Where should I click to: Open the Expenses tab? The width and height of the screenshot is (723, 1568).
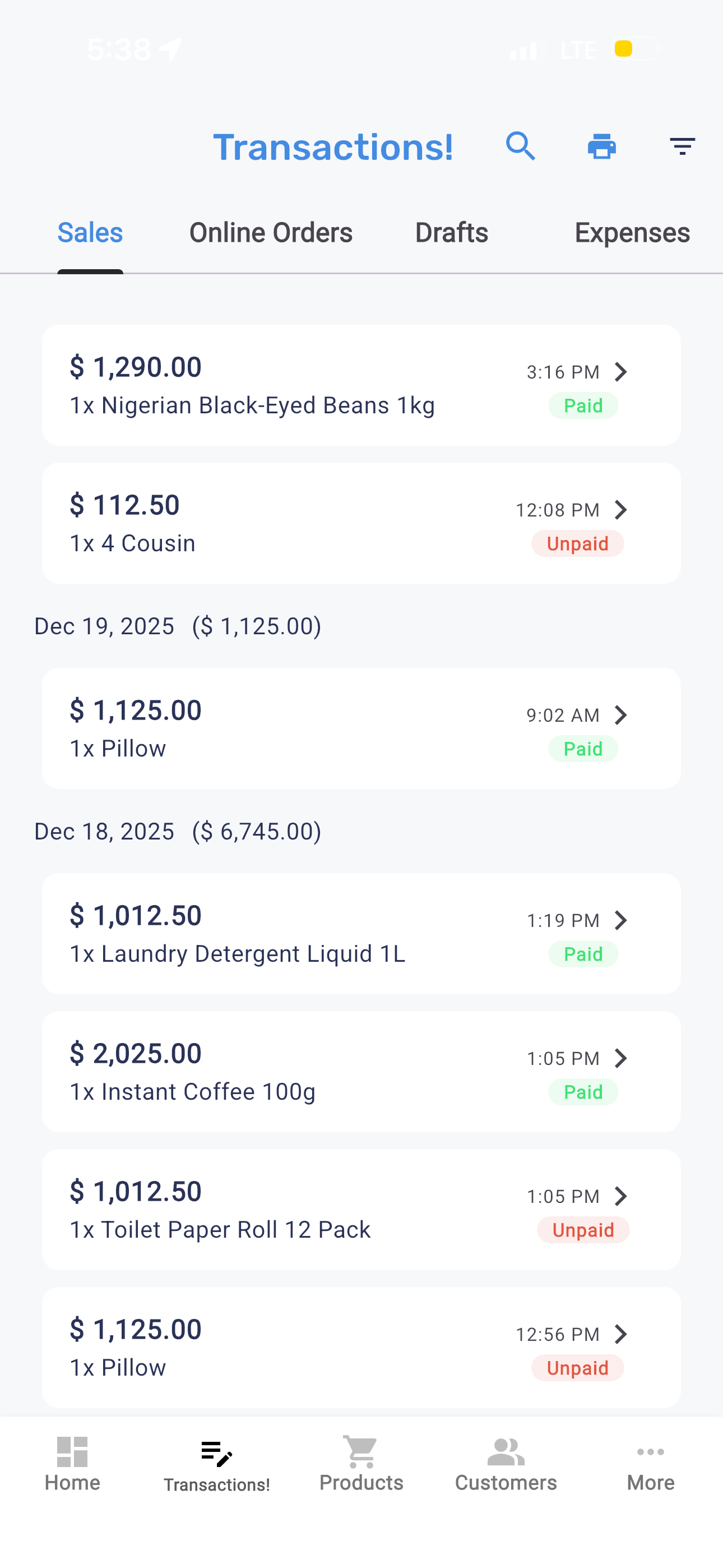point(632,232)
